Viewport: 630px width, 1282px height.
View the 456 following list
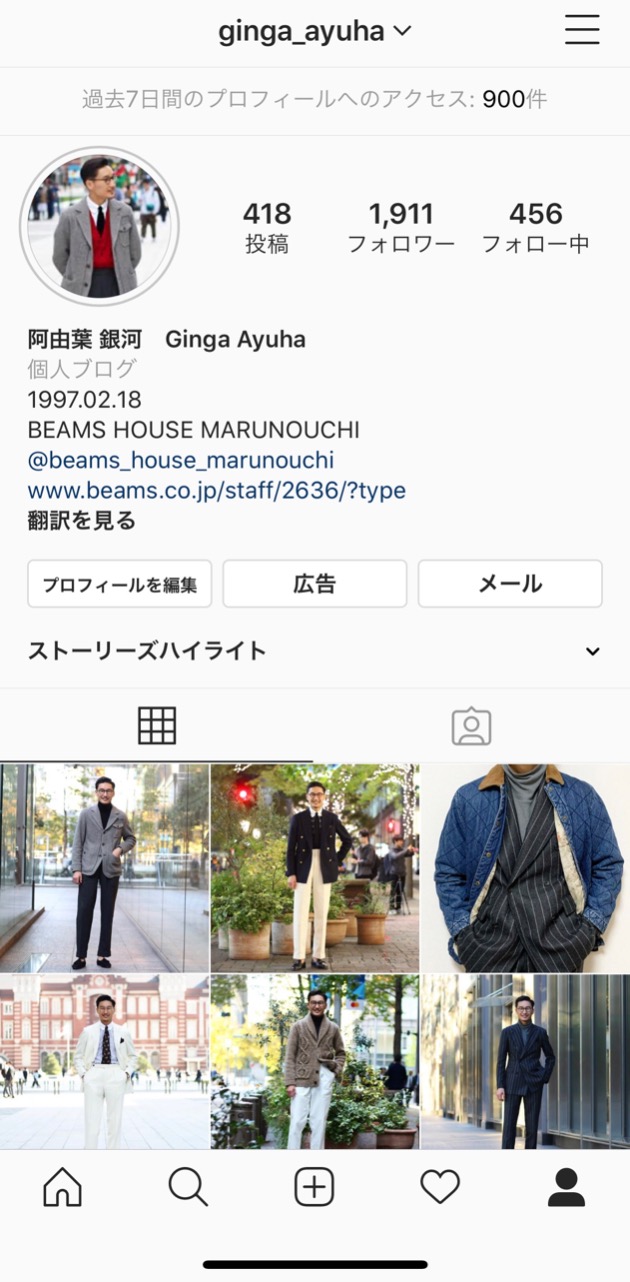[x=535, y=227]
